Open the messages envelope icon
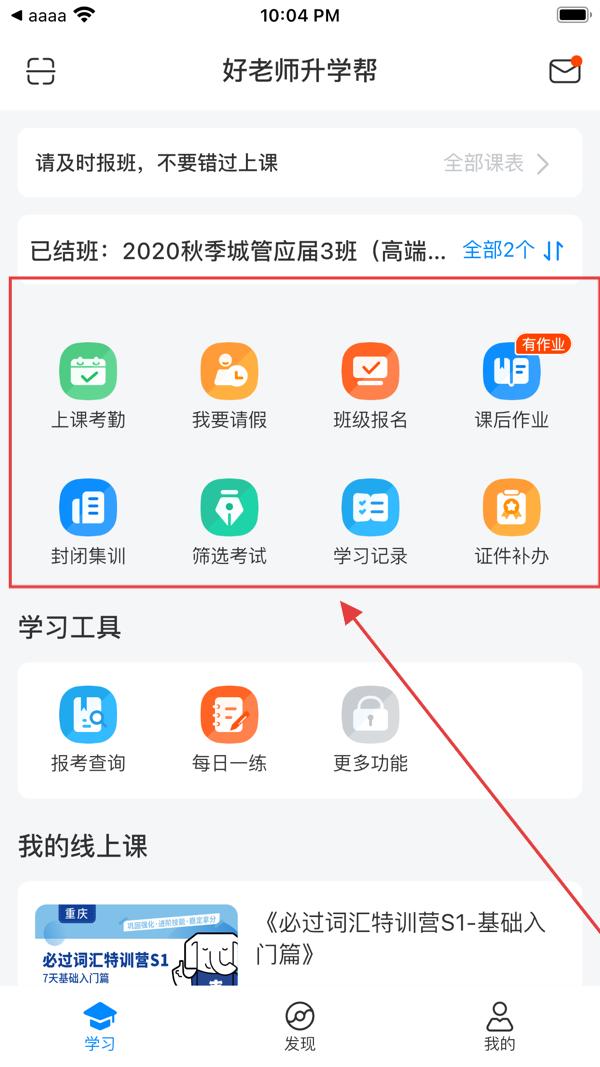 click(565, 70)
